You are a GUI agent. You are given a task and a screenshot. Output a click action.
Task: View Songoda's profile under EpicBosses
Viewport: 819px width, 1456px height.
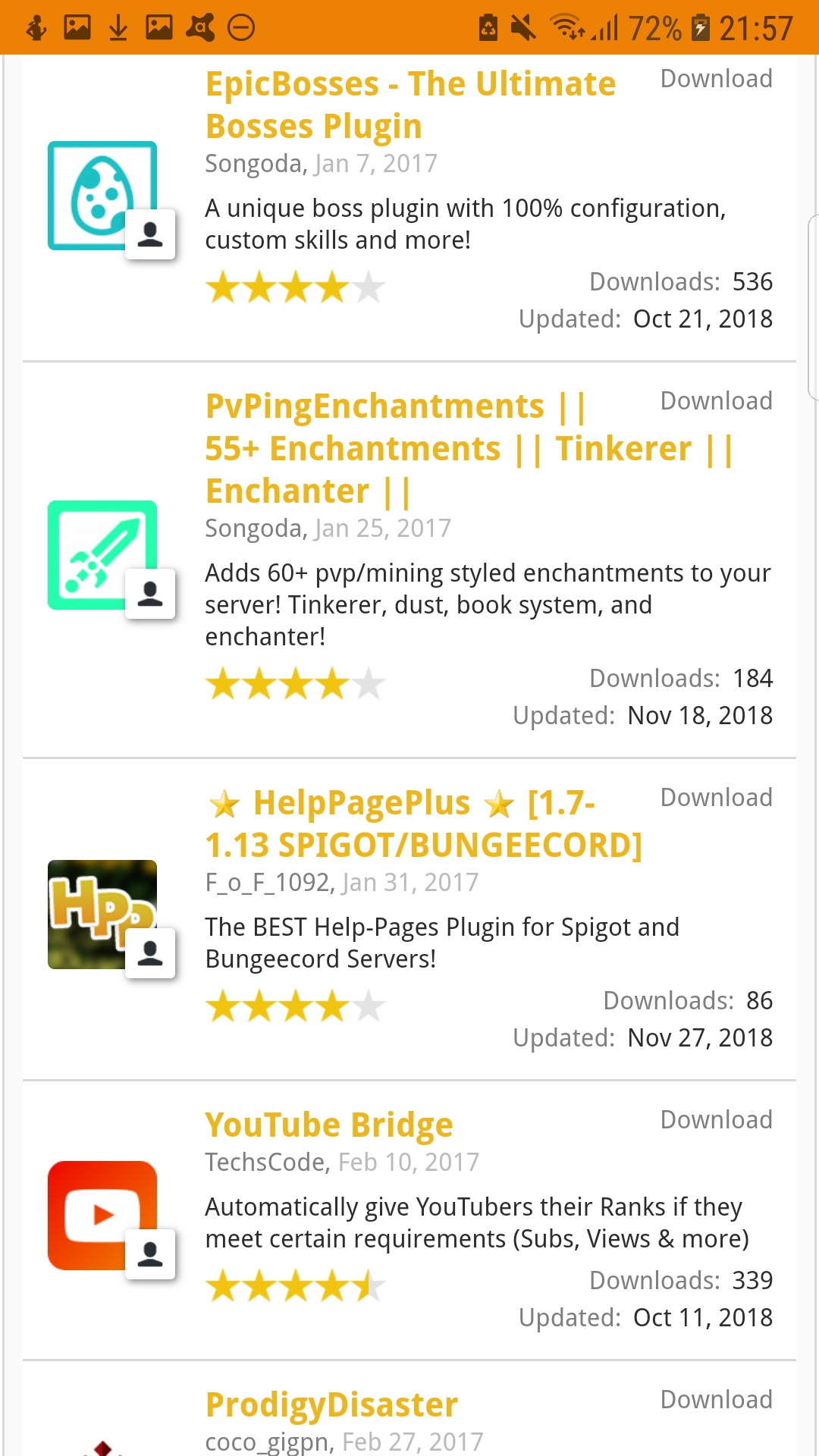255,164
